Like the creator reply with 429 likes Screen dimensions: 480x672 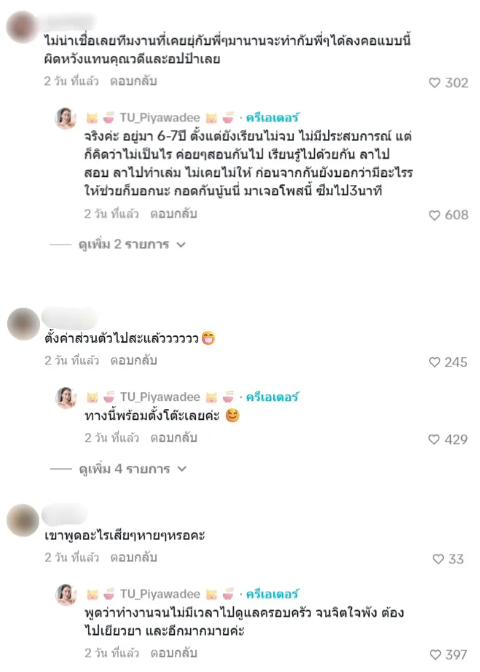(x=434, y=440)
